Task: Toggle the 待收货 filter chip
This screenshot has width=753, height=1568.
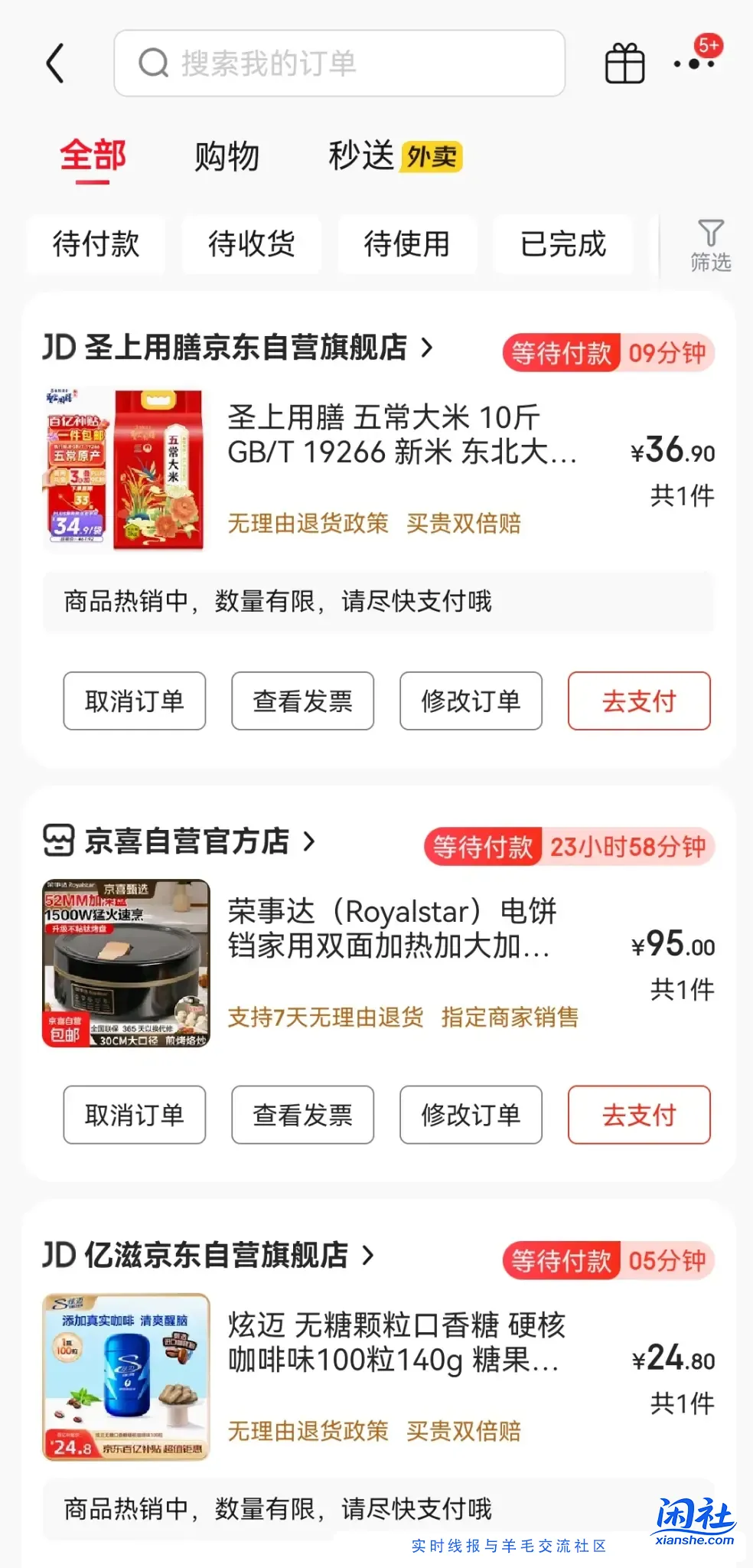Action: (252, 245)
